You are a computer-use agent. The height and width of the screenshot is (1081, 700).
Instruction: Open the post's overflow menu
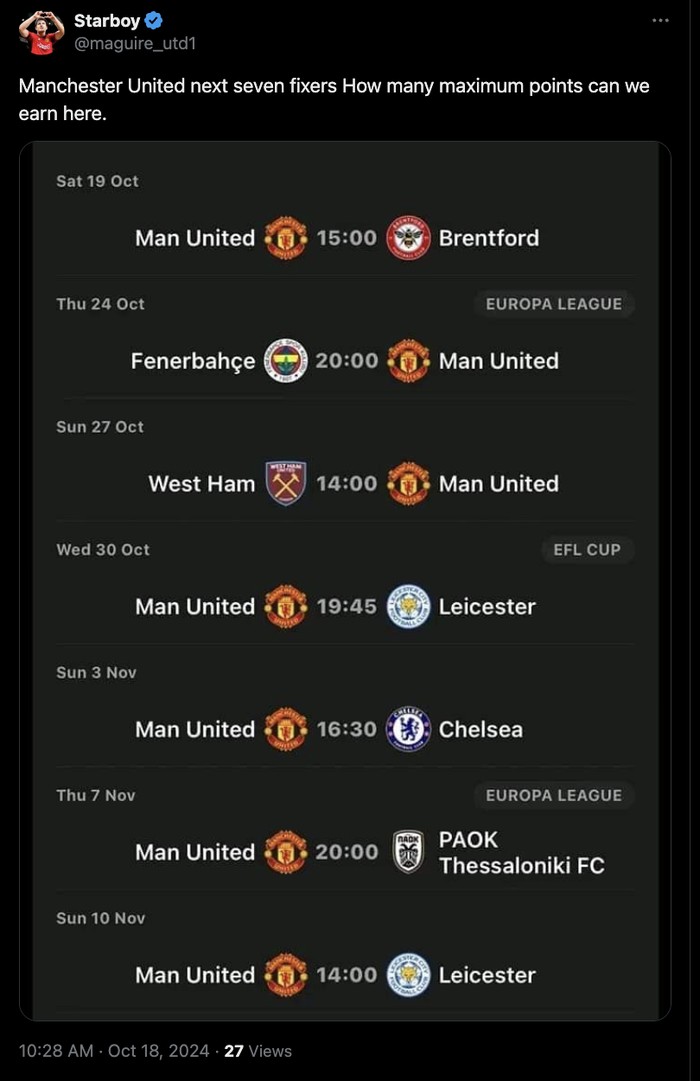pos(660,20)
